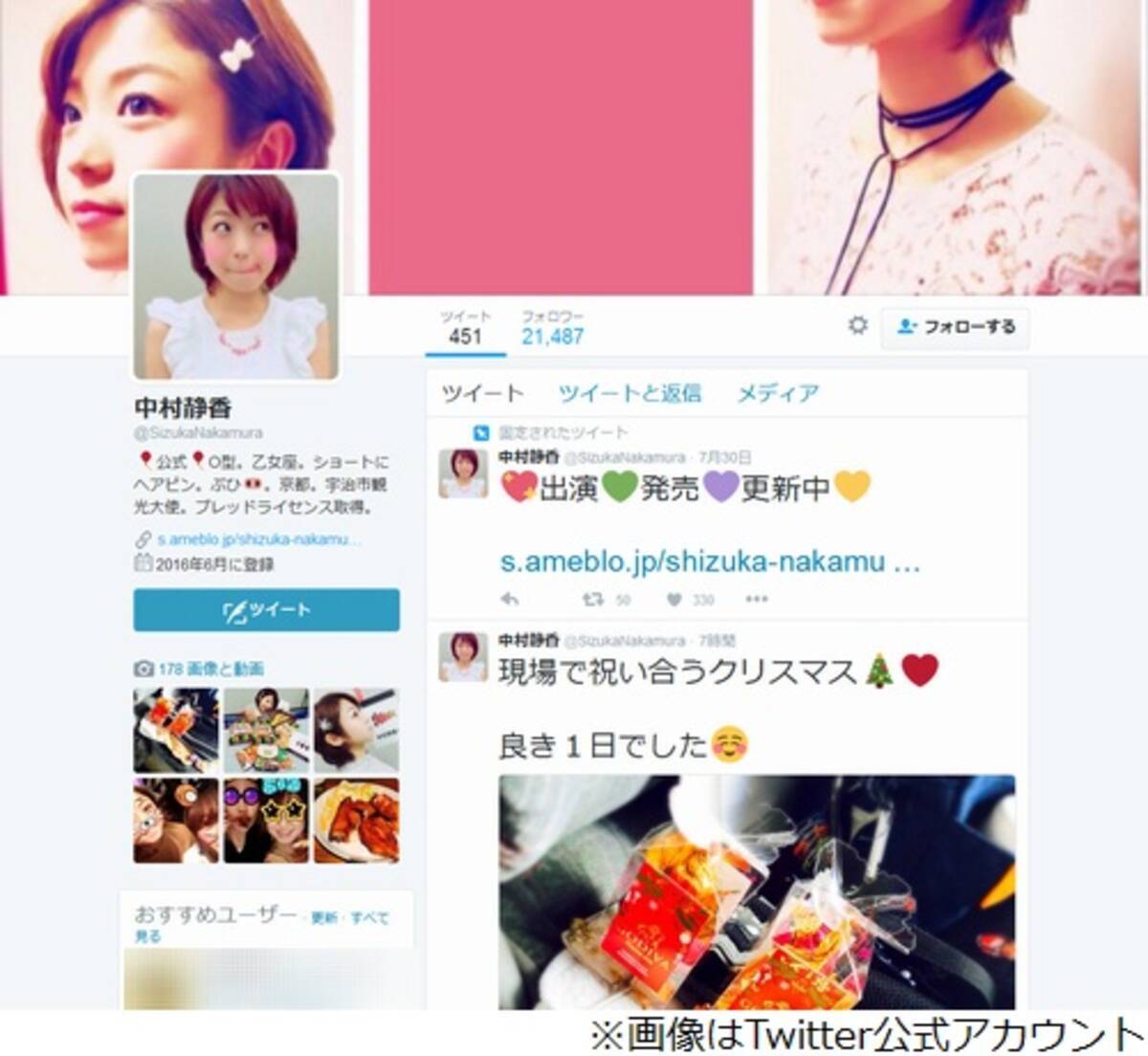Compose a tweet with the blue ツイート button
This screenshot has width=1148, height=1056.
(x=266, y=610)
